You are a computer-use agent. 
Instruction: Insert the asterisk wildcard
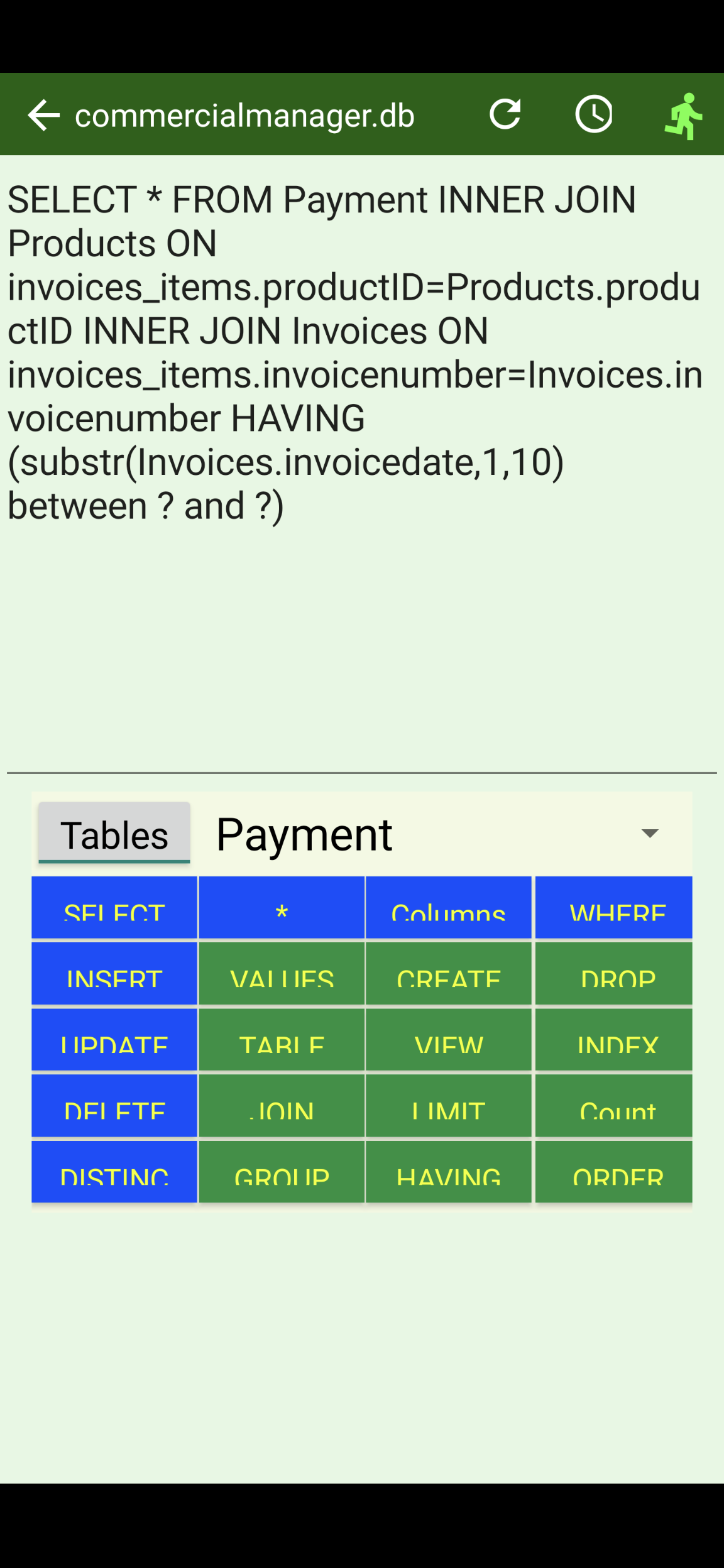pyautogui.click(x=282, y=908)
